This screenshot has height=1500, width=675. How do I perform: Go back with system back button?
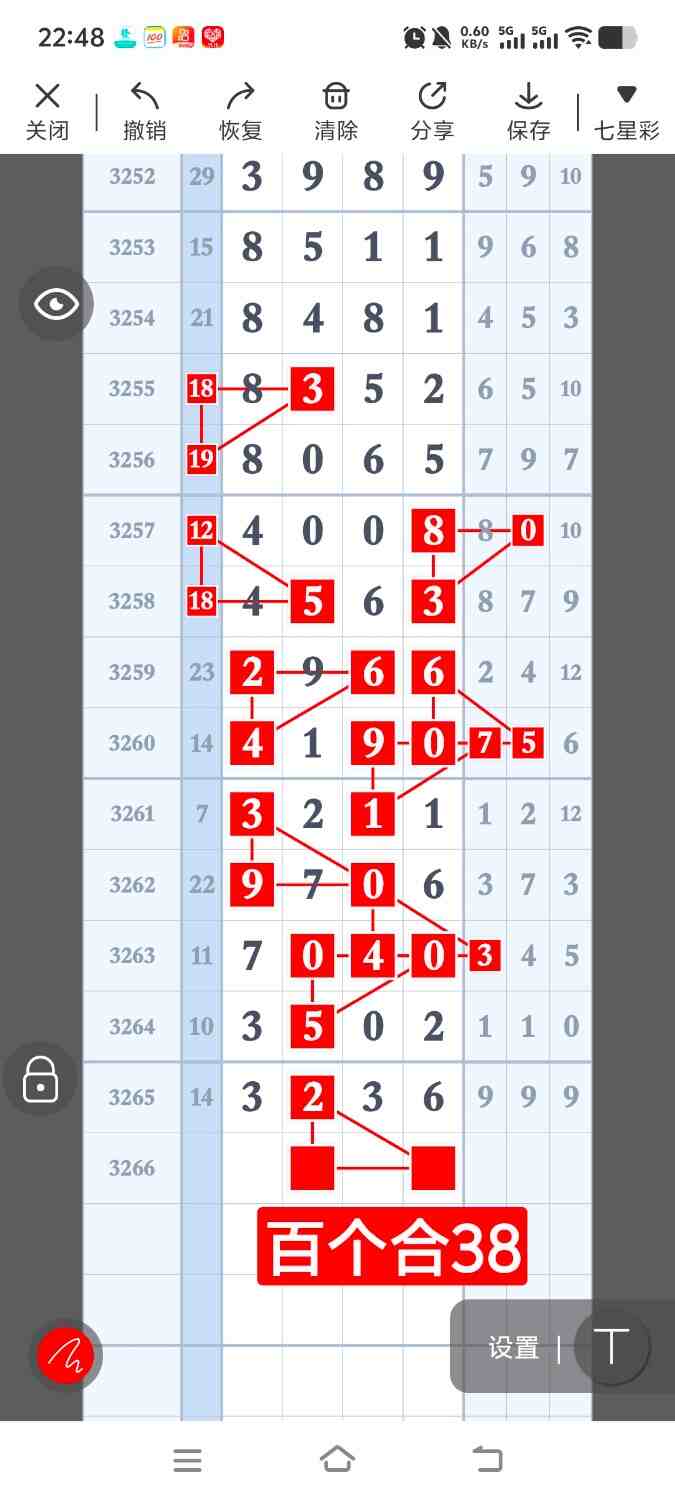487,1459
